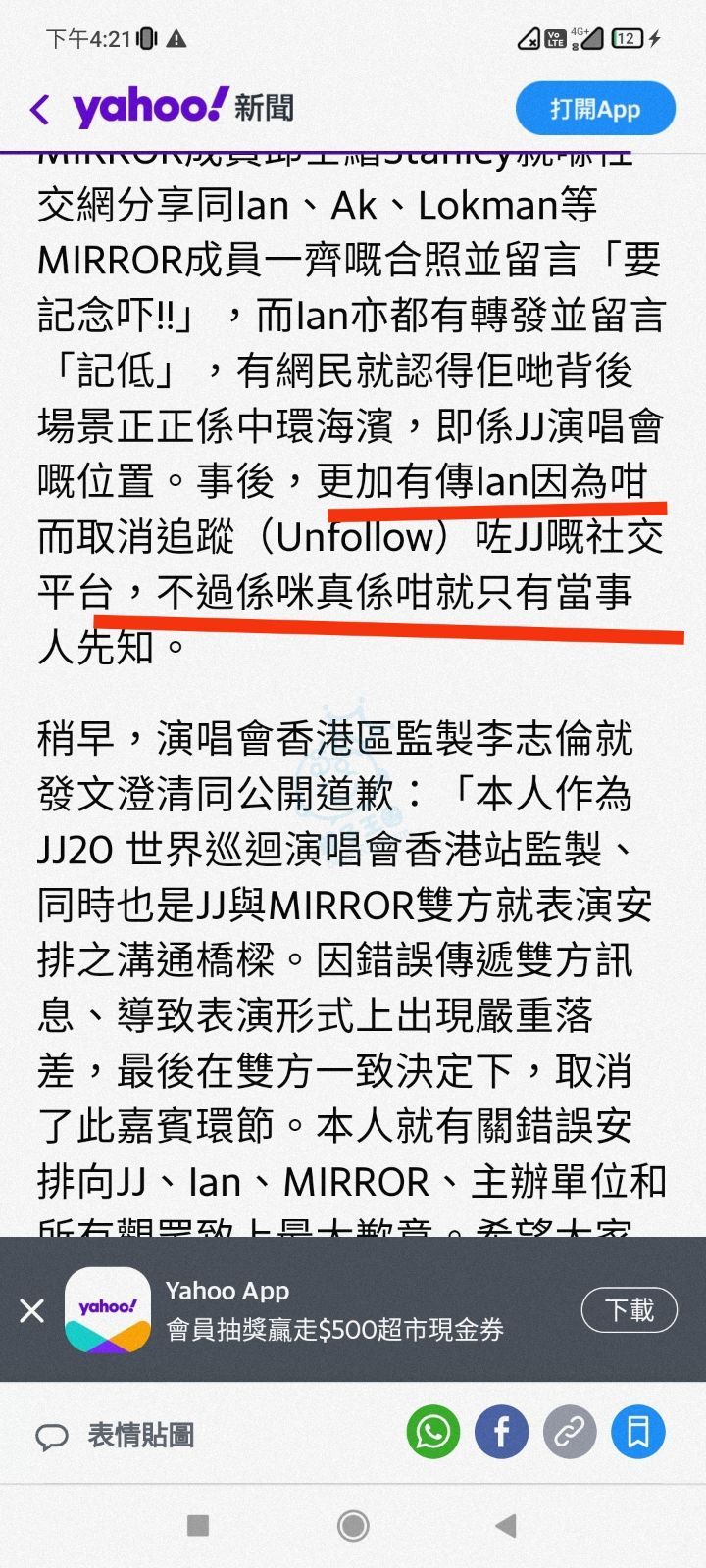Copy the article link

pos(570,1432)
